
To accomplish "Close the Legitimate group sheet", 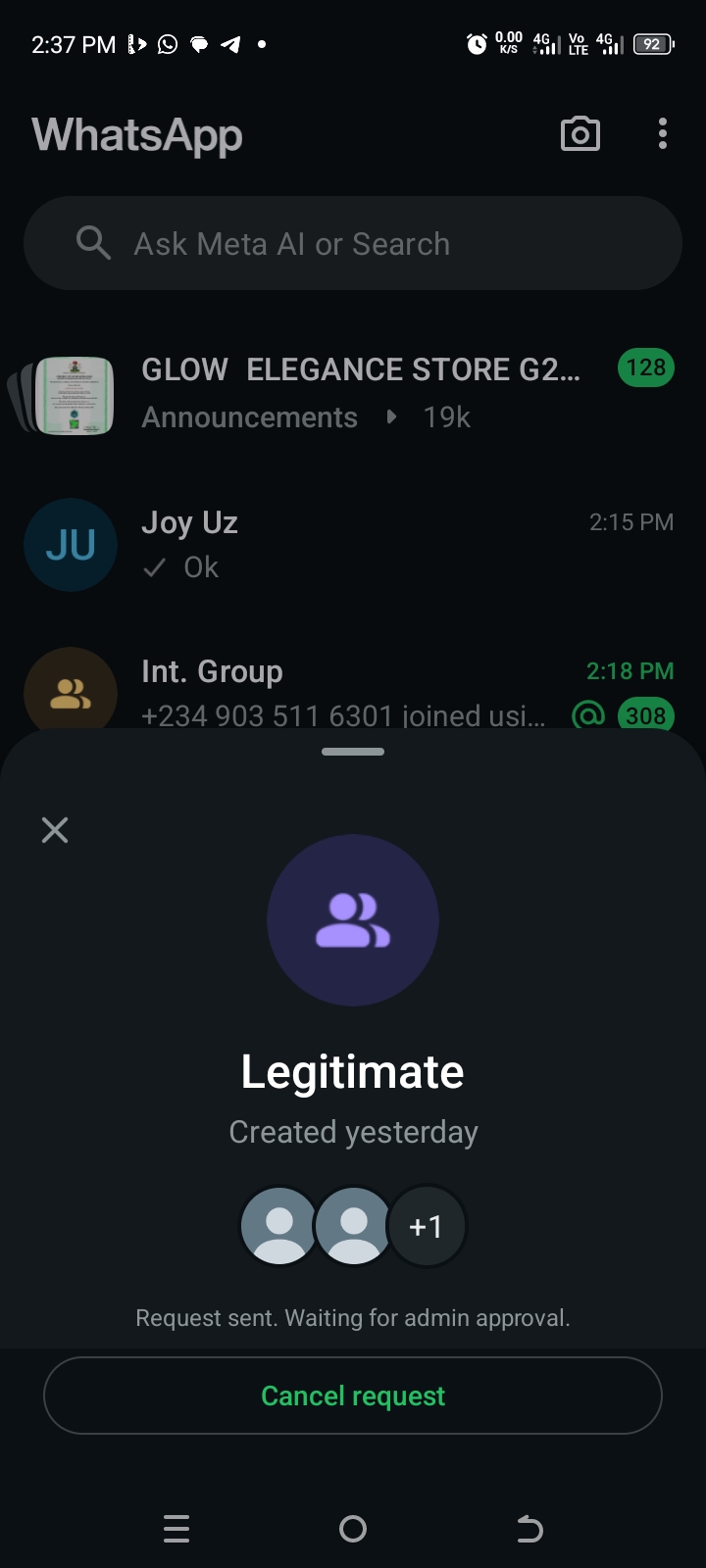I will point(55,830).
